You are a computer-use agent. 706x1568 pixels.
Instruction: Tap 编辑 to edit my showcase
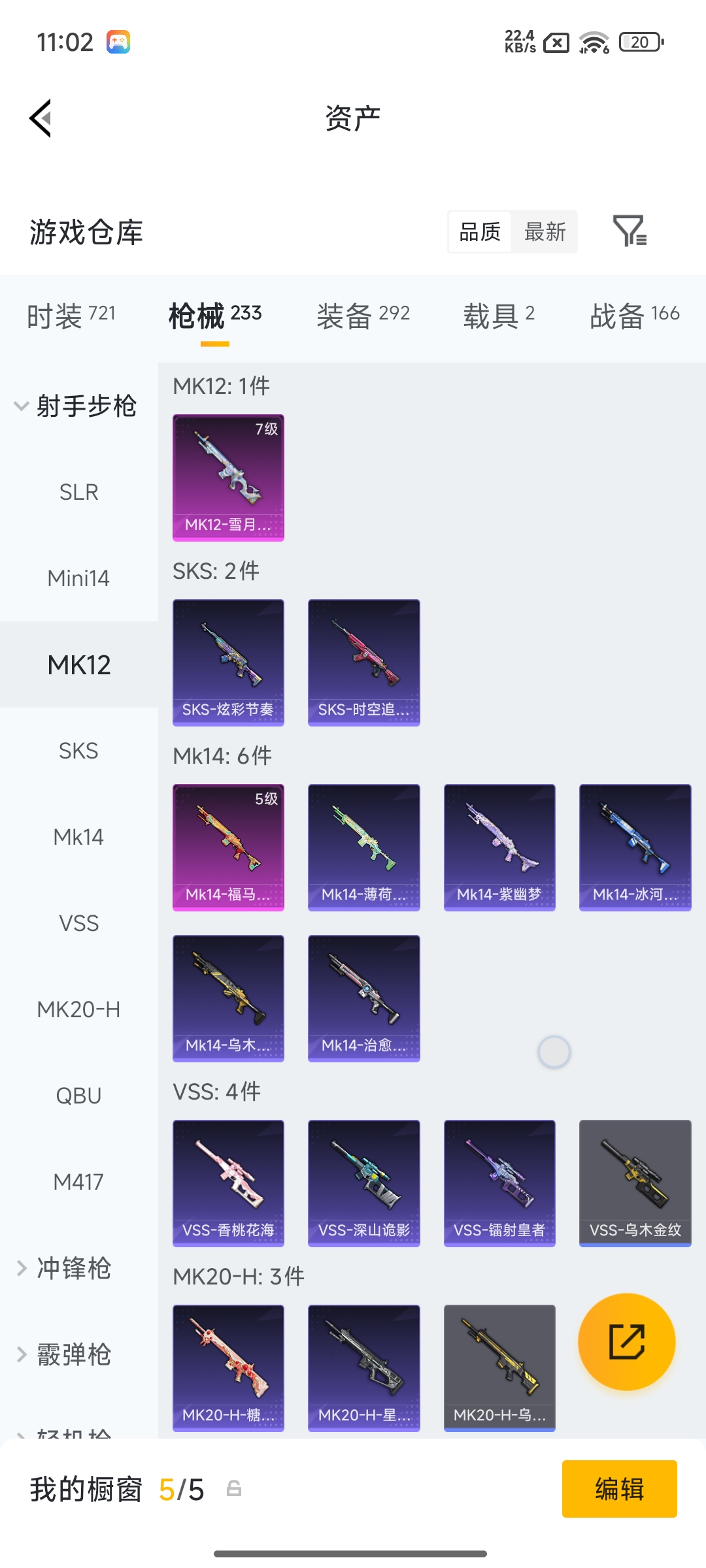[619, 1489]
